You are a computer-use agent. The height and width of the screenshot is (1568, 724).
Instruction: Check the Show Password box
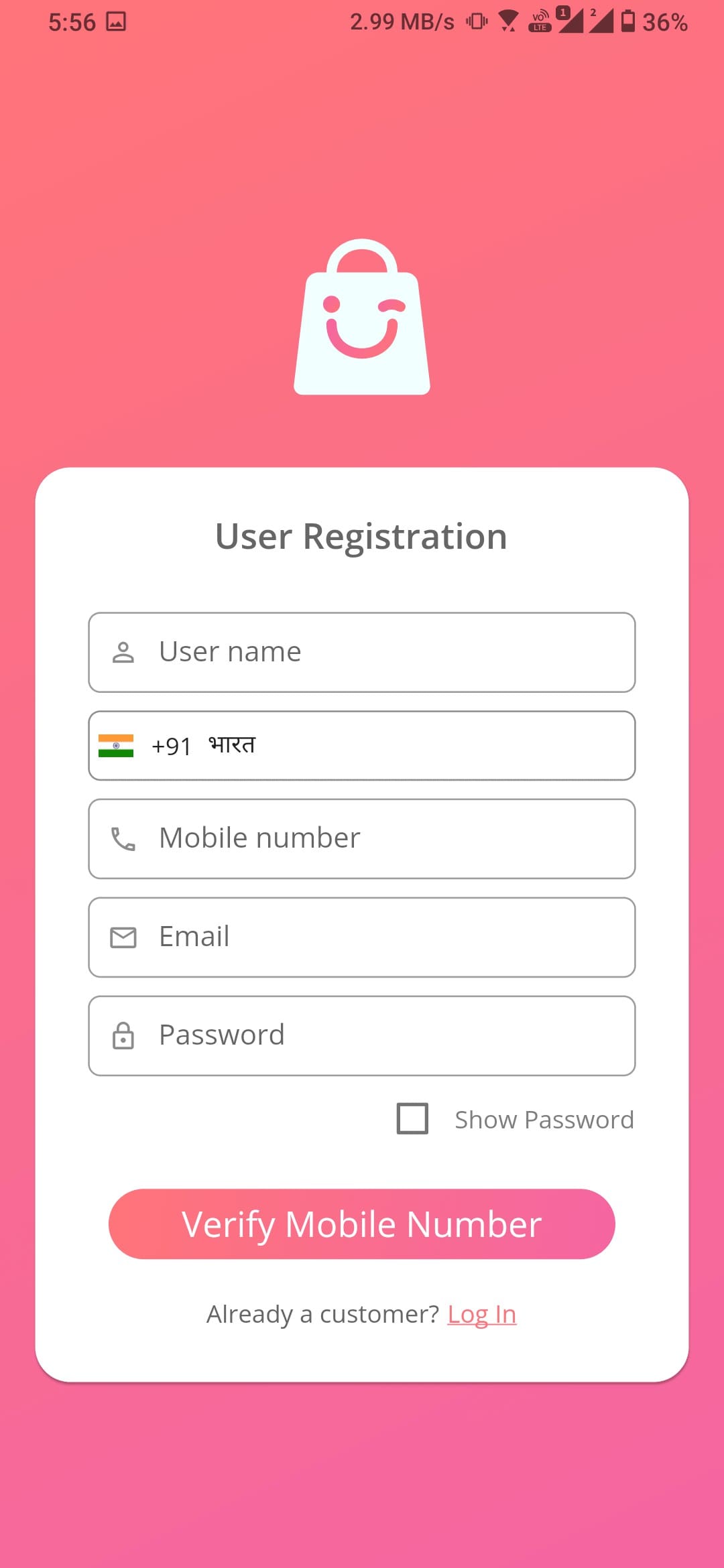pyautogui.click(x=412, y=1118)
